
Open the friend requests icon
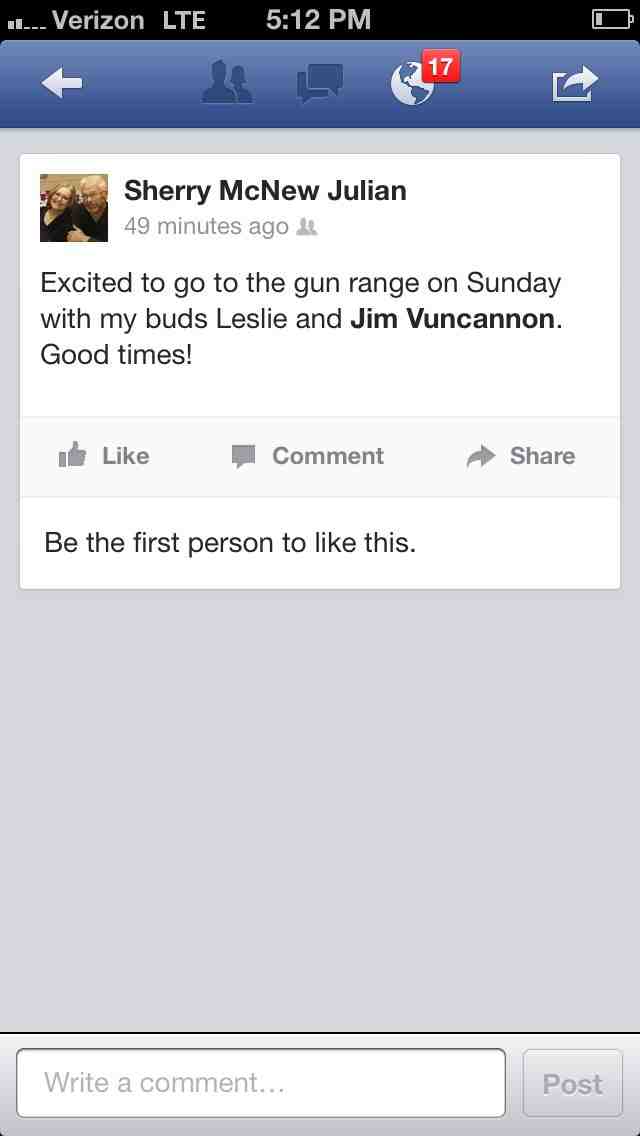228,84
